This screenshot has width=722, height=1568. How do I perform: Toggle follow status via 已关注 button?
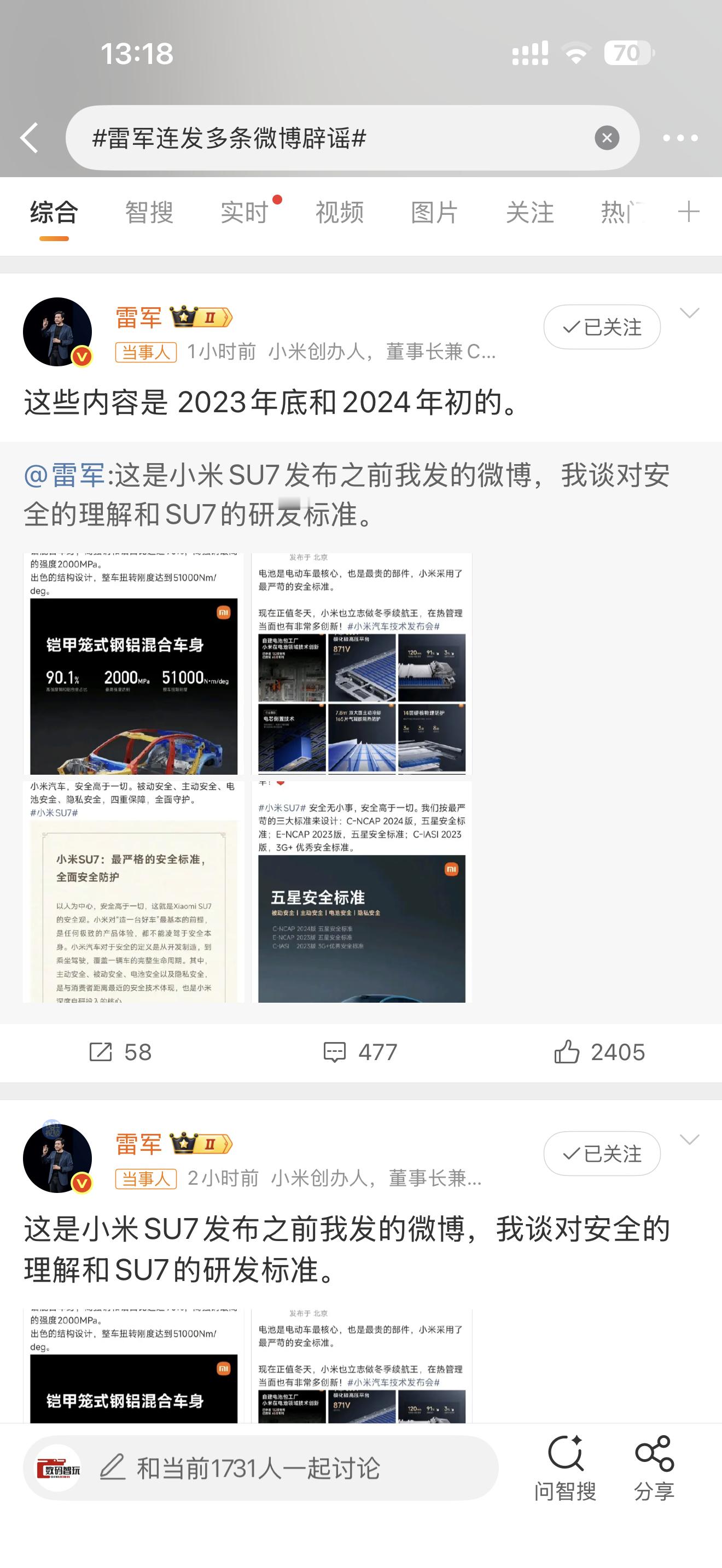tap(602, 327)
